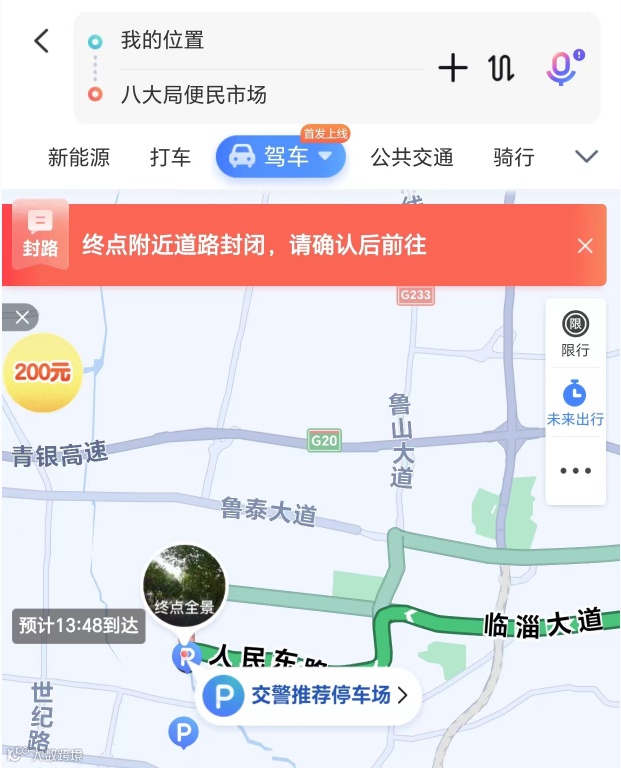This screenshot has width=621, height=768.
Task: Activate the voice assistant microphone
Action: click(565, 68)
